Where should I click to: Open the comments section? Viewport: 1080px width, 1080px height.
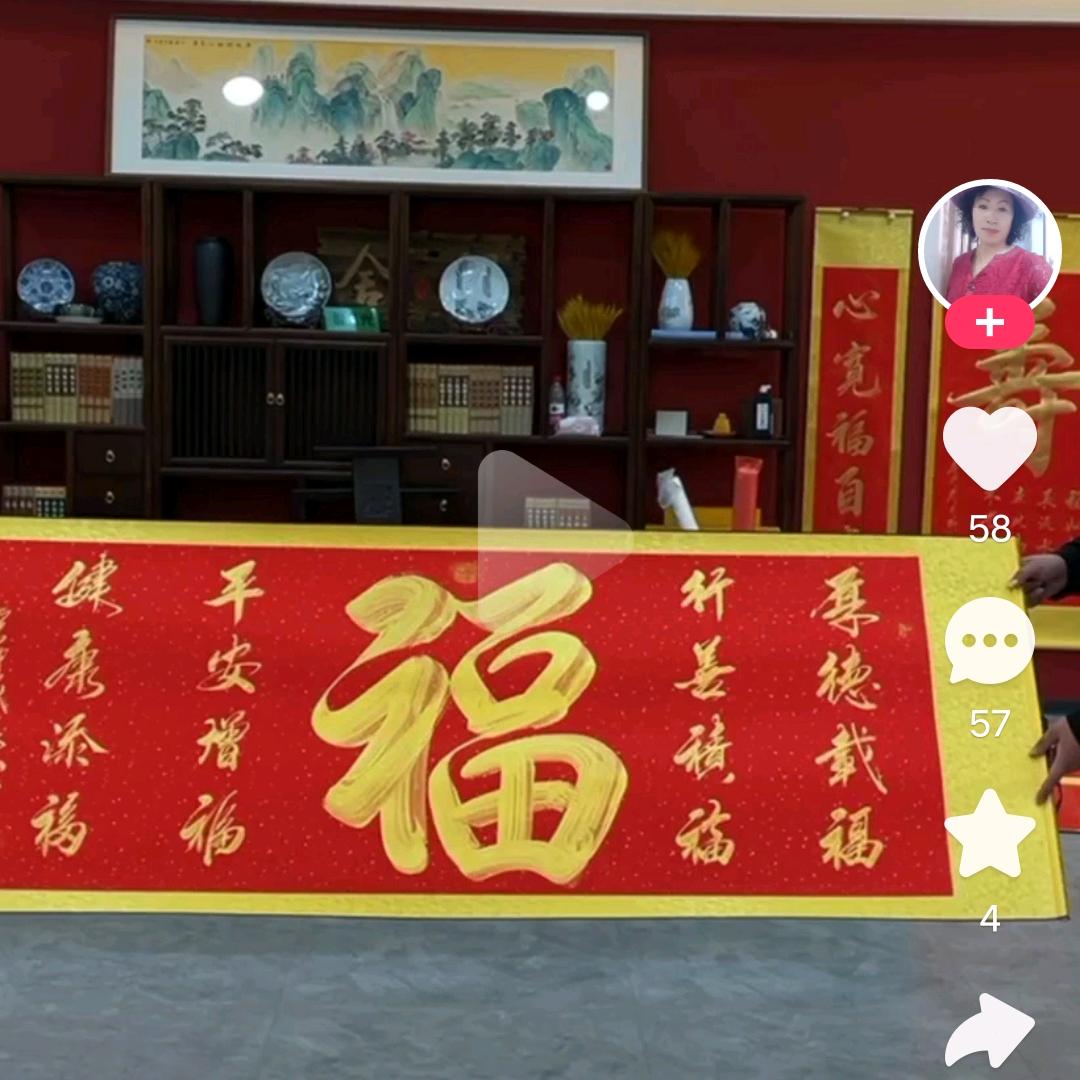tap(989, 641)
